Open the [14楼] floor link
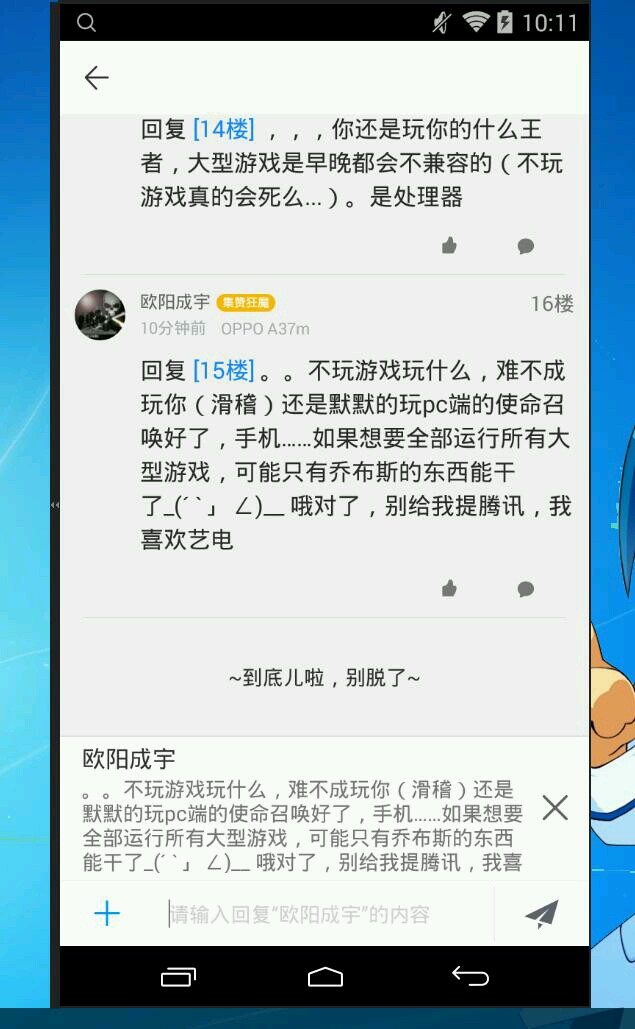Viewport: 635px width, 1029px height. point(224,129)
